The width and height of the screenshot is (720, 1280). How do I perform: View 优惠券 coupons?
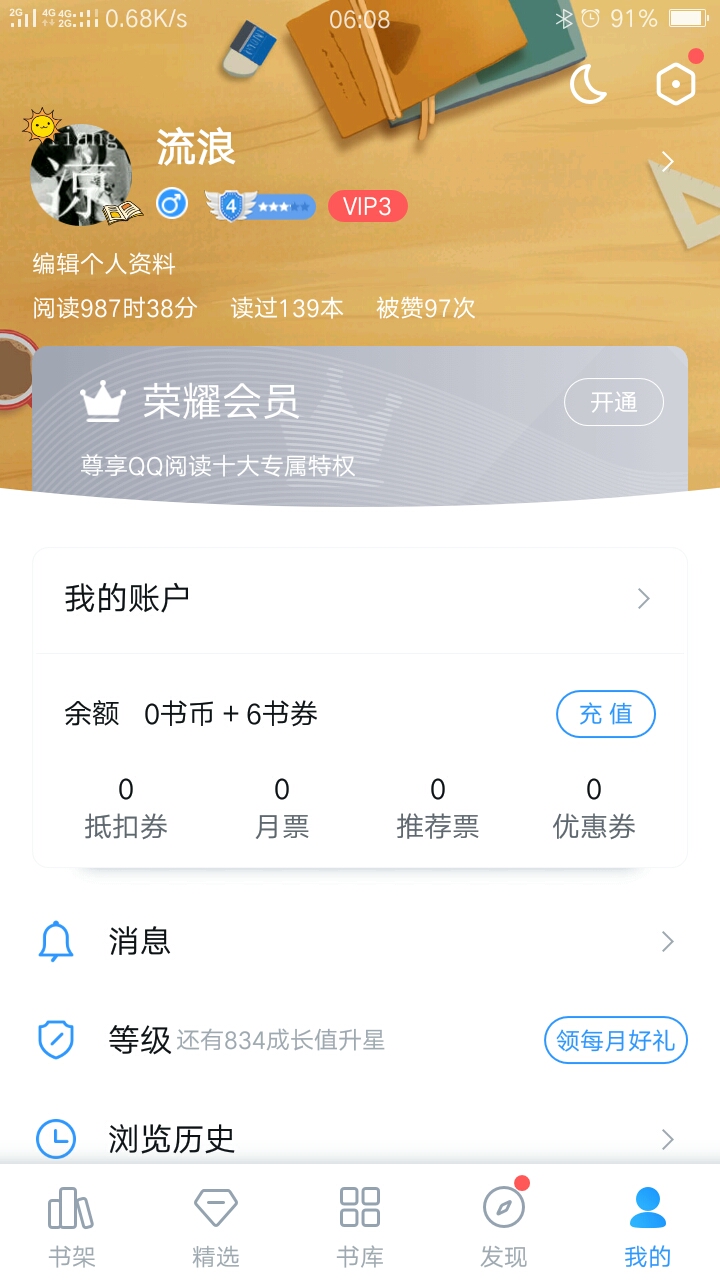click(x=594, y=809)
